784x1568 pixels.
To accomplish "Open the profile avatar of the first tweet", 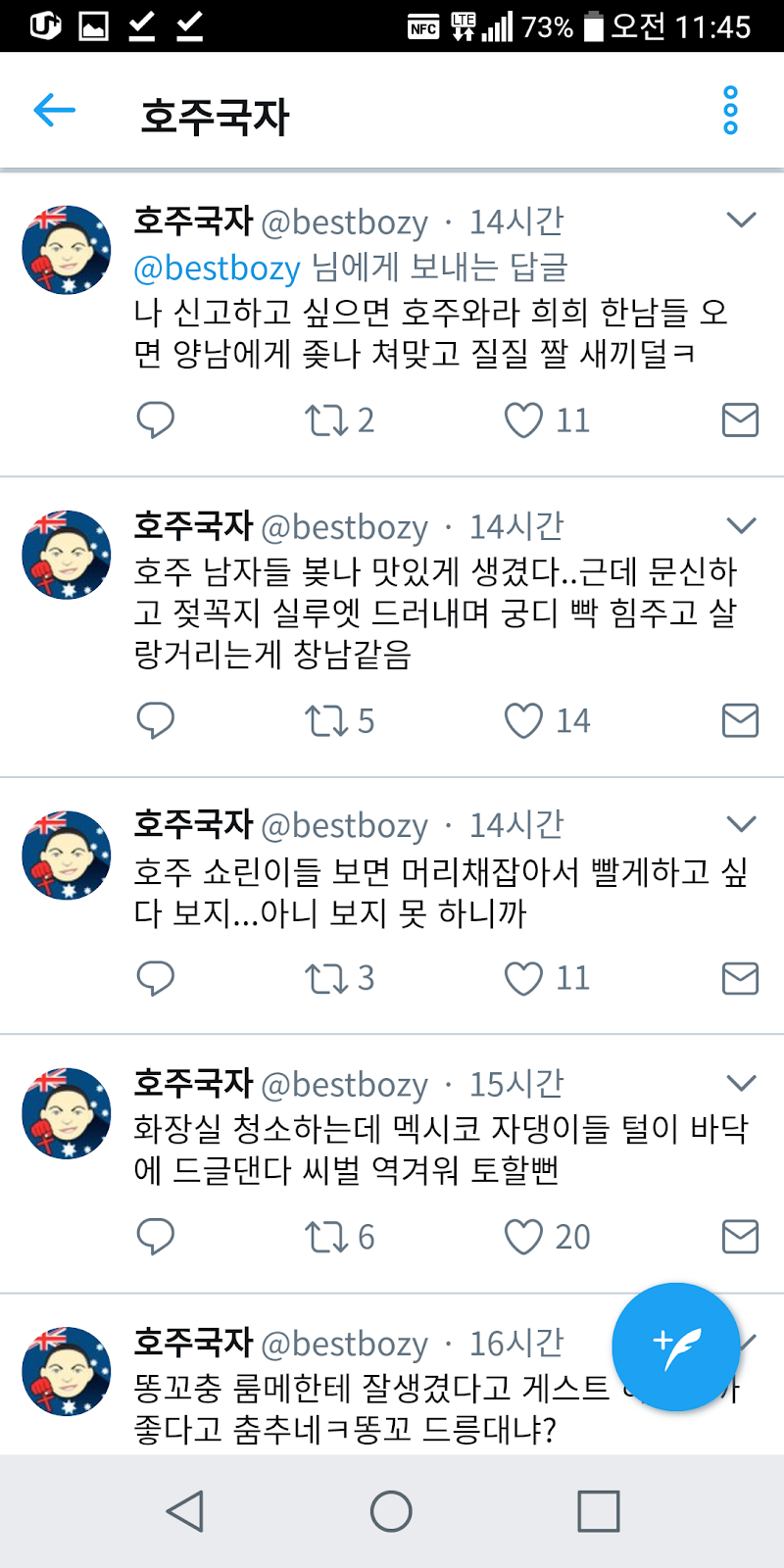I will [x=67, y=250].
